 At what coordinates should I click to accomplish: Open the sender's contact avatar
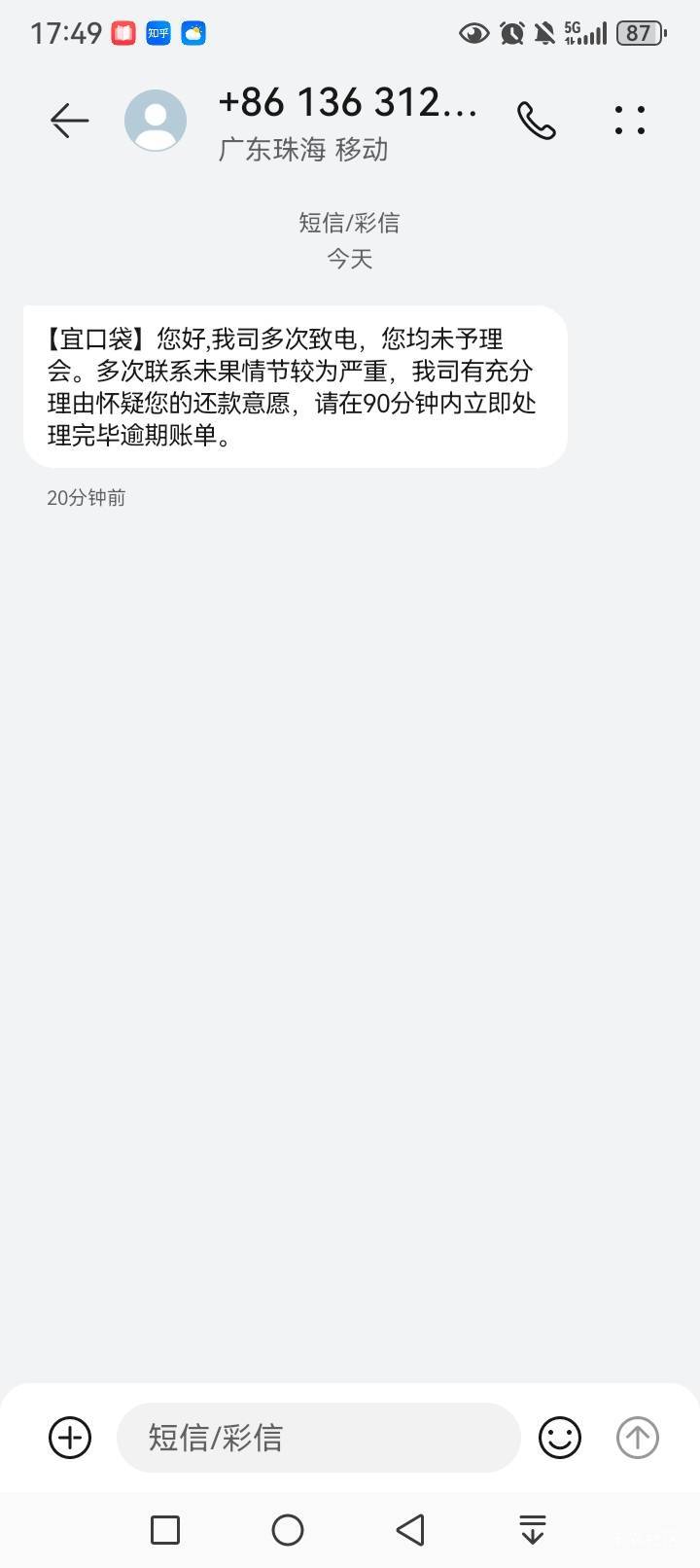156,121
